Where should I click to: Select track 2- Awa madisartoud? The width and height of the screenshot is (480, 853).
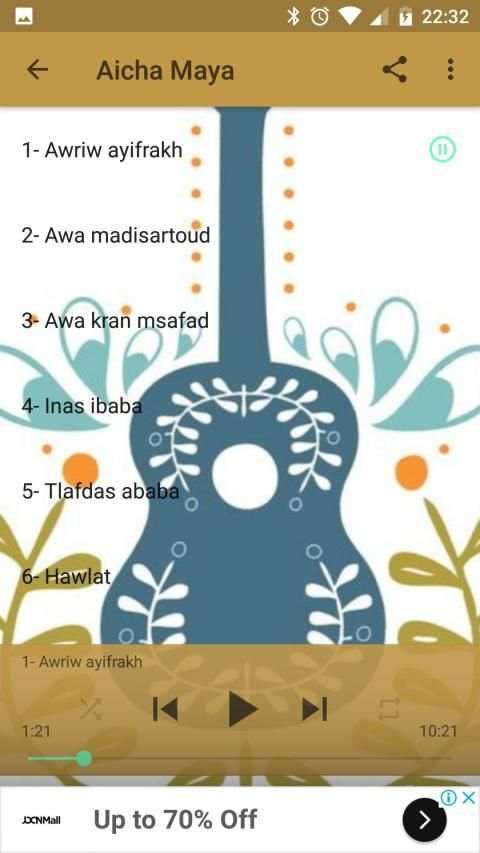click(240, 236)
